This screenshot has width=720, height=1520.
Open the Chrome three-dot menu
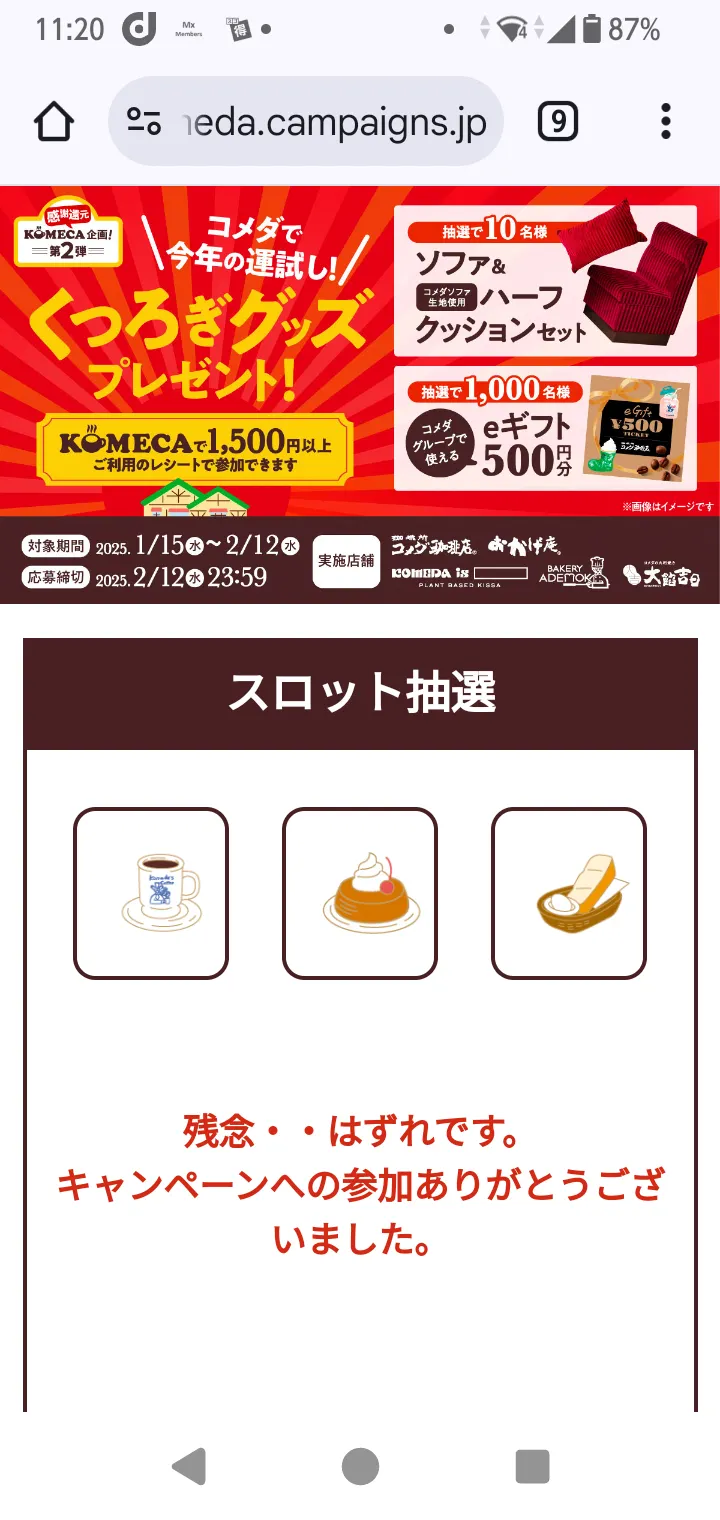click(664, 120)
